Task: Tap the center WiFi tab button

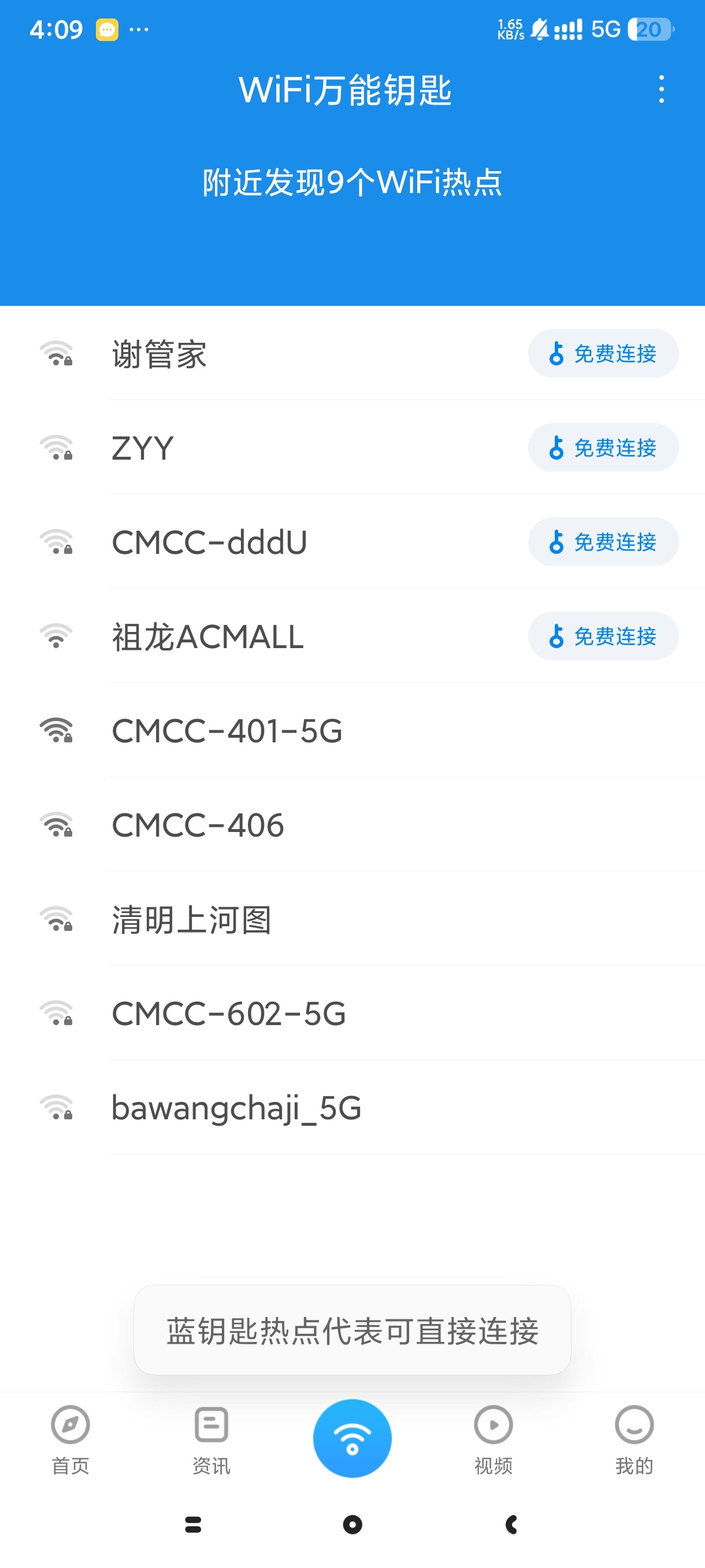Action: pyautogui.click(x=352, y=1438)
